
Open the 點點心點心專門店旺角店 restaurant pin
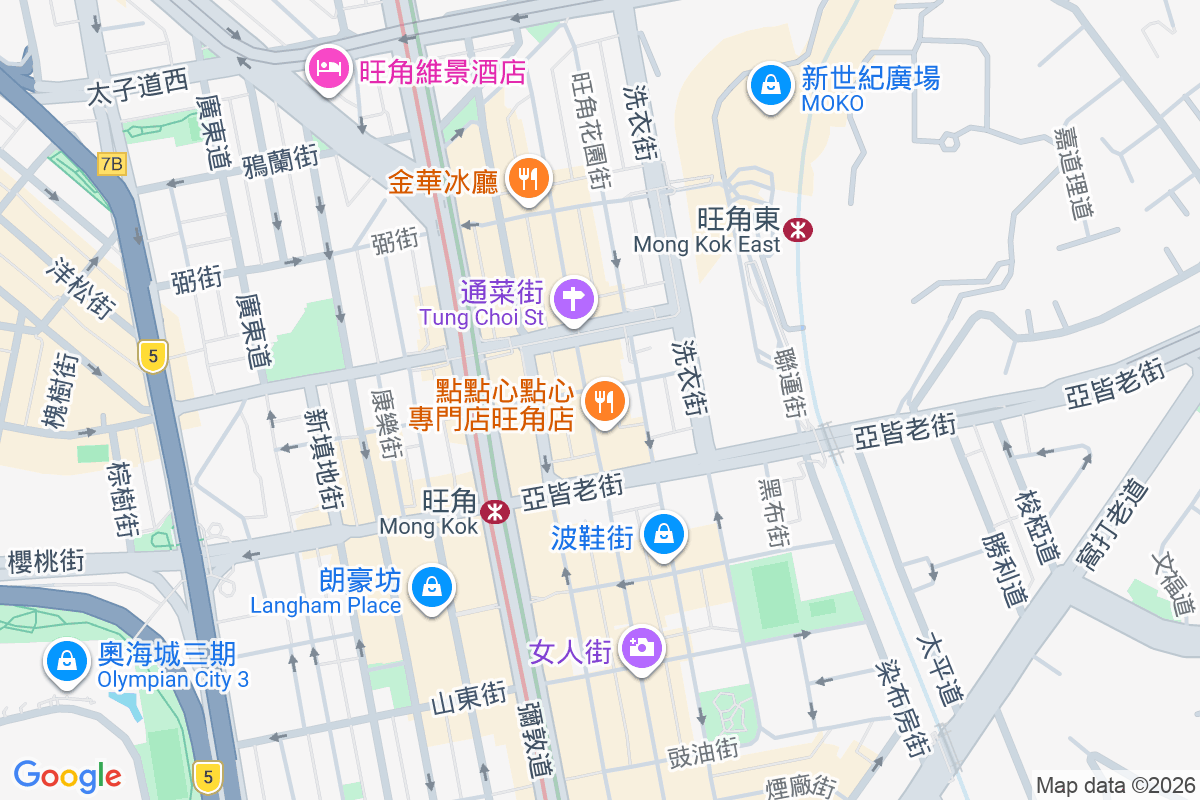(605, 401)
